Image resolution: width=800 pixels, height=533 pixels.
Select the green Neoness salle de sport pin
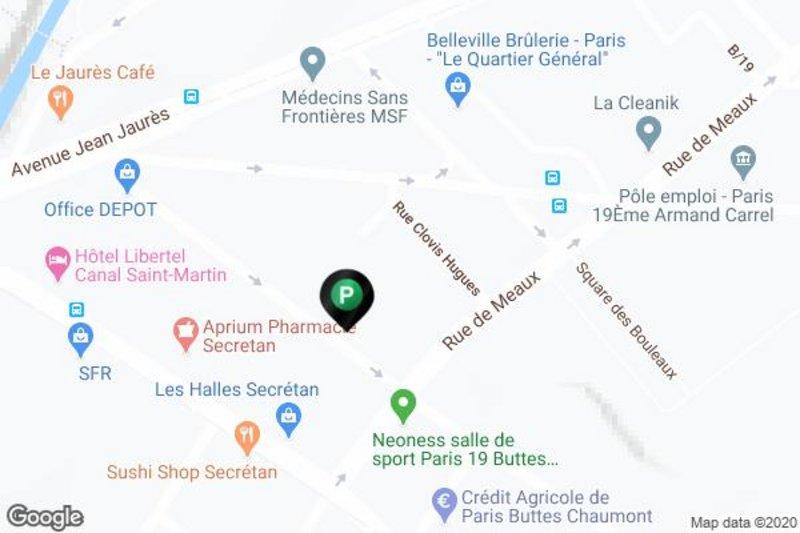(x=402, y=404)
